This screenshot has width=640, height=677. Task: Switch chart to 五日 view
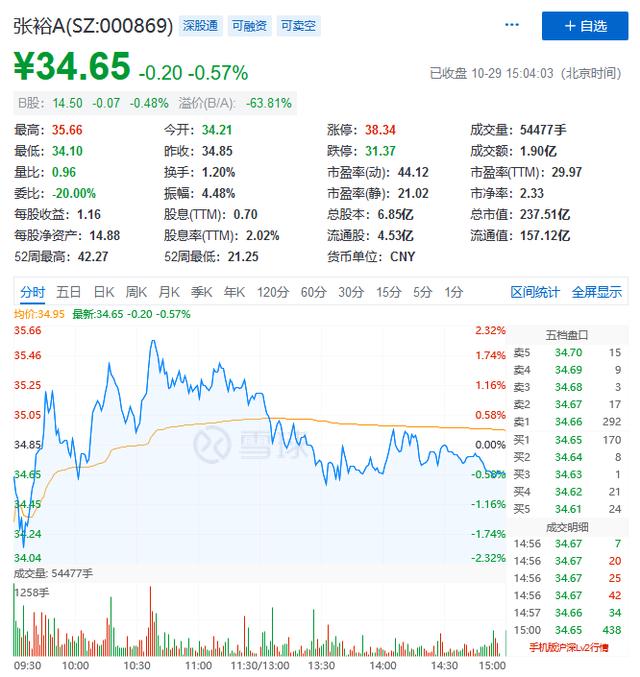coord(68,292)
